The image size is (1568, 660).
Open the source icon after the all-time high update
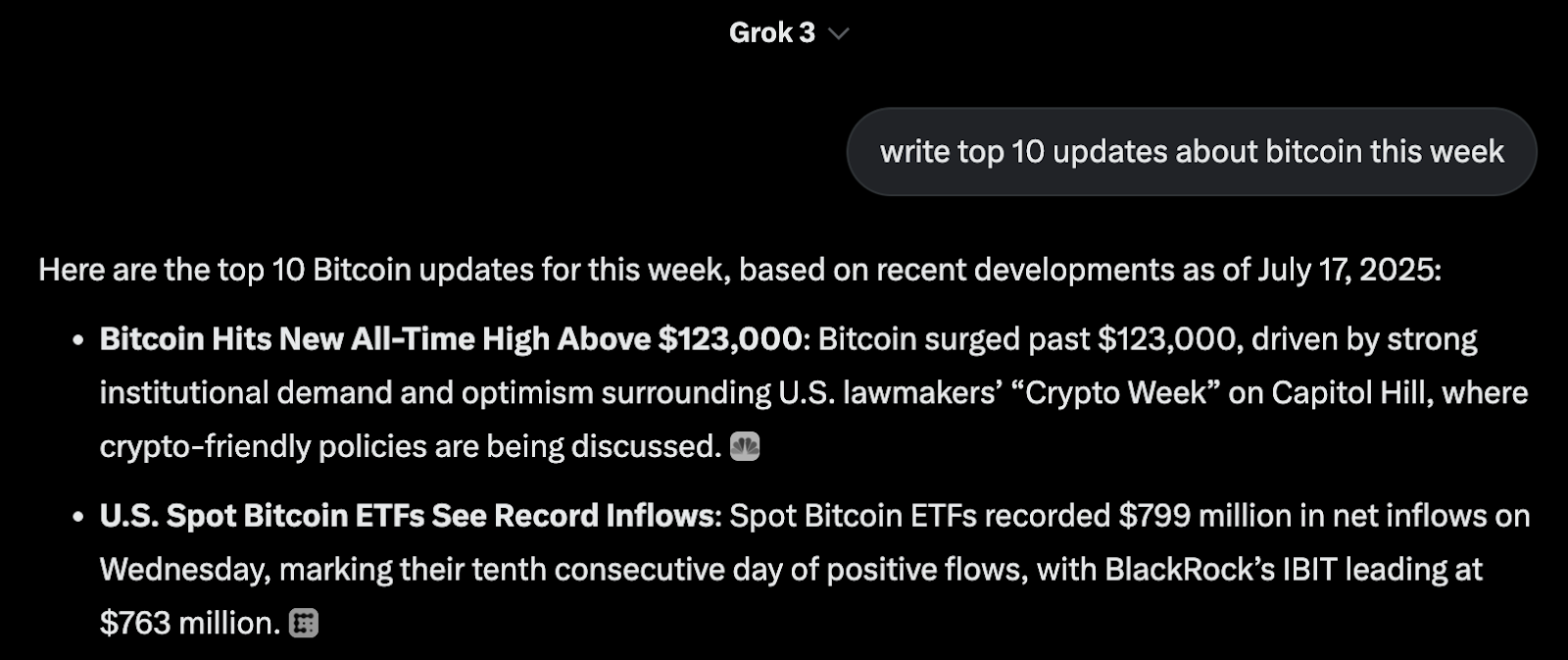pos(745,447)
